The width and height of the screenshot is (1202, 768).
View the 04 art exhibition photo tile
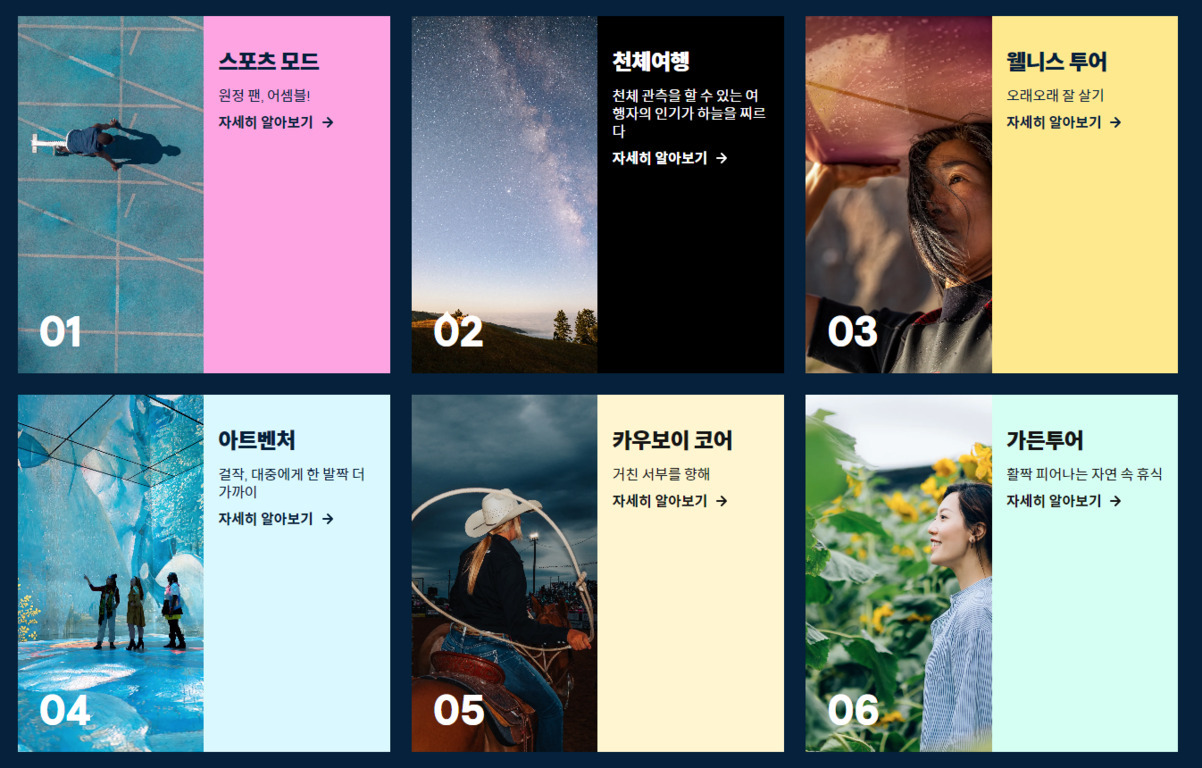[x=111, y=573]
